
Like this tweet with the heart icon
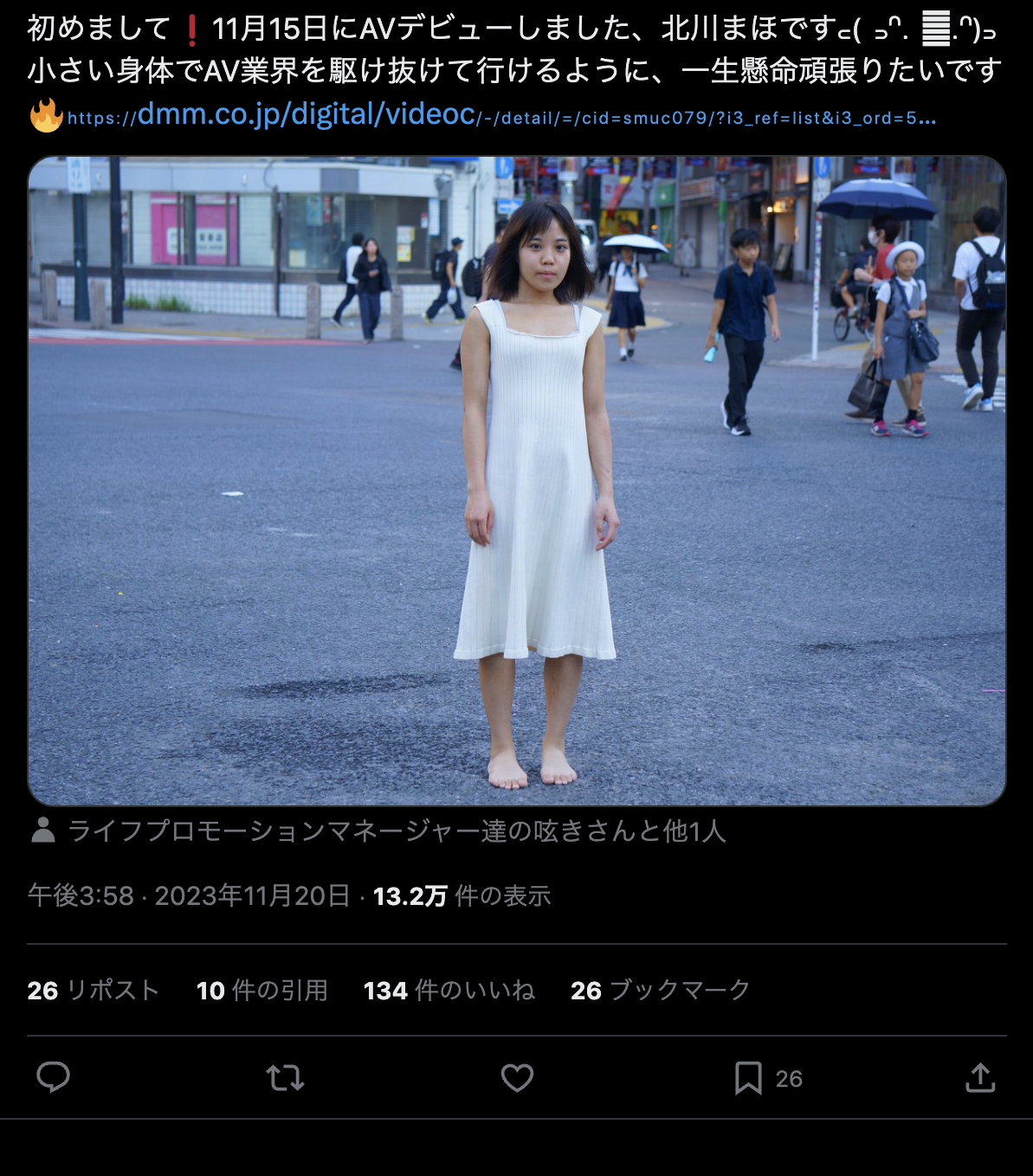coord(517,1078)
